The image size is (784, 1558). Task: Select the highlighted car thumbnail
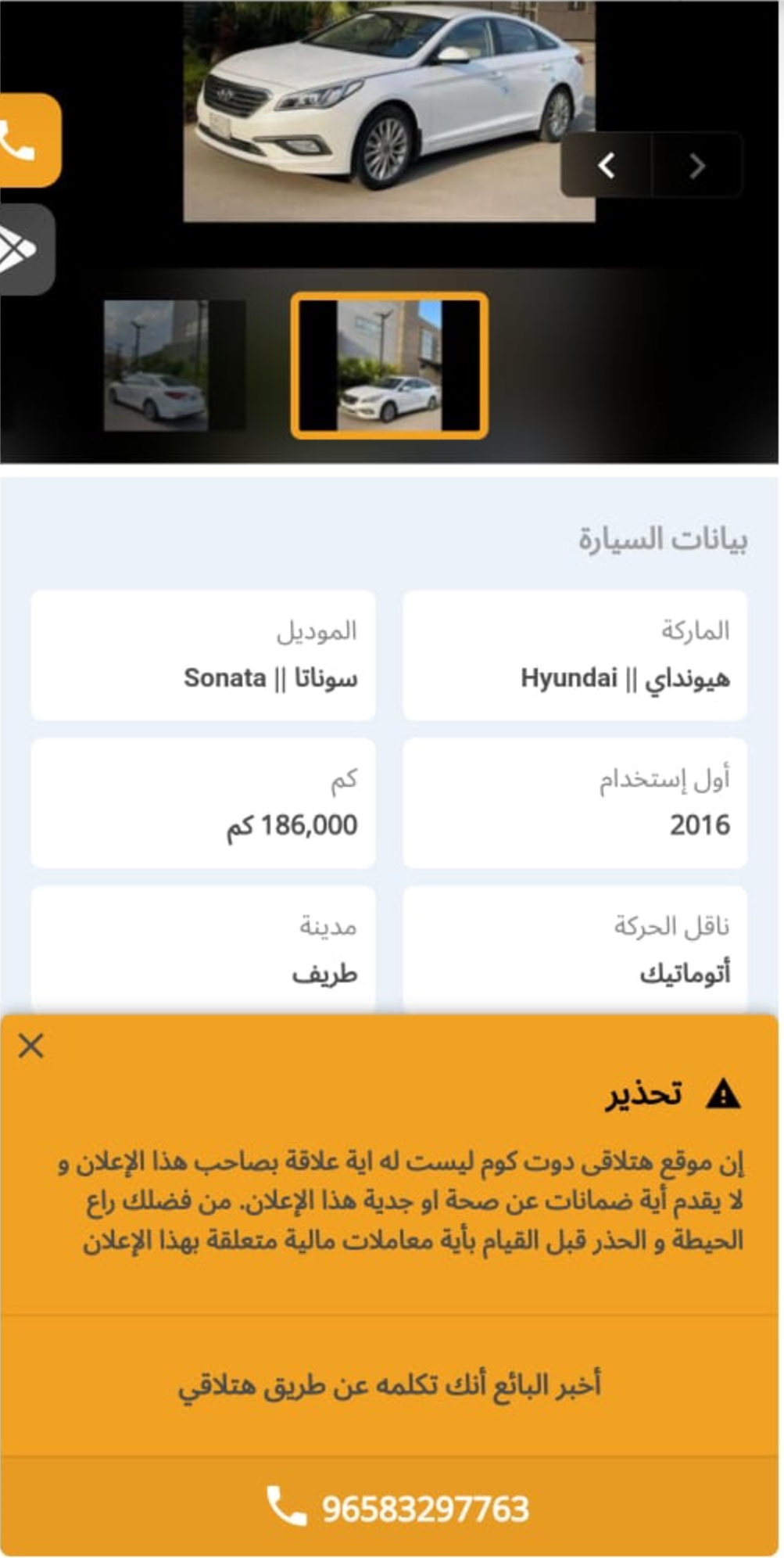[389, 365]
